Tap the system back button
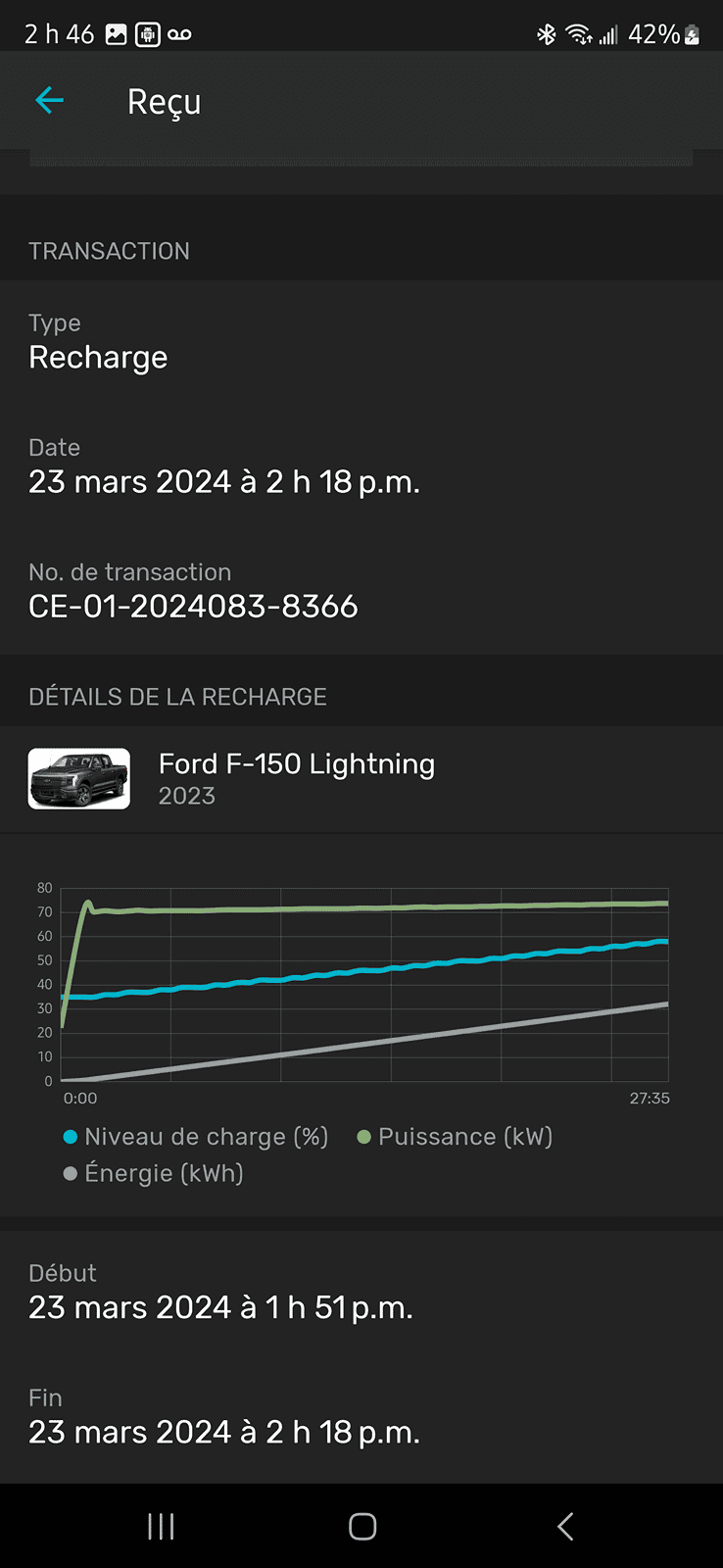Screen dimensions: 723x1568 coord(564,1526)
